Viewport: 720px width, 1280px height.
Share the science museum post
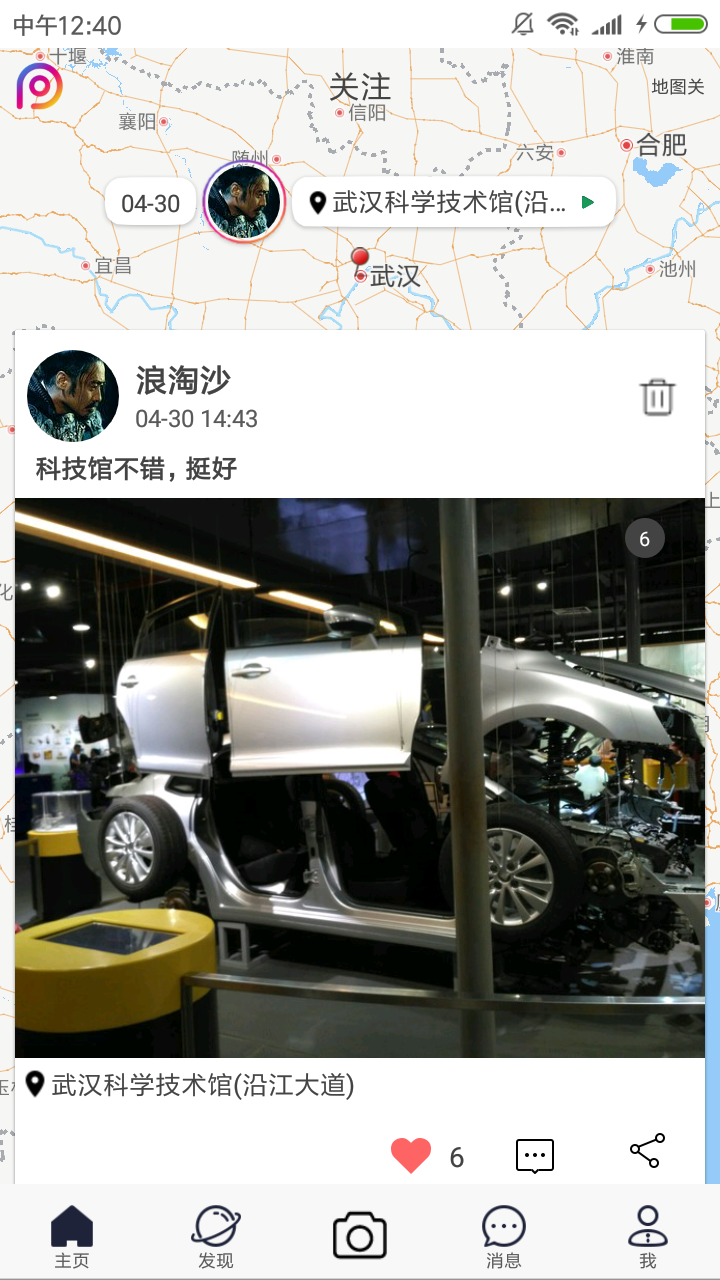[647, 1151]
